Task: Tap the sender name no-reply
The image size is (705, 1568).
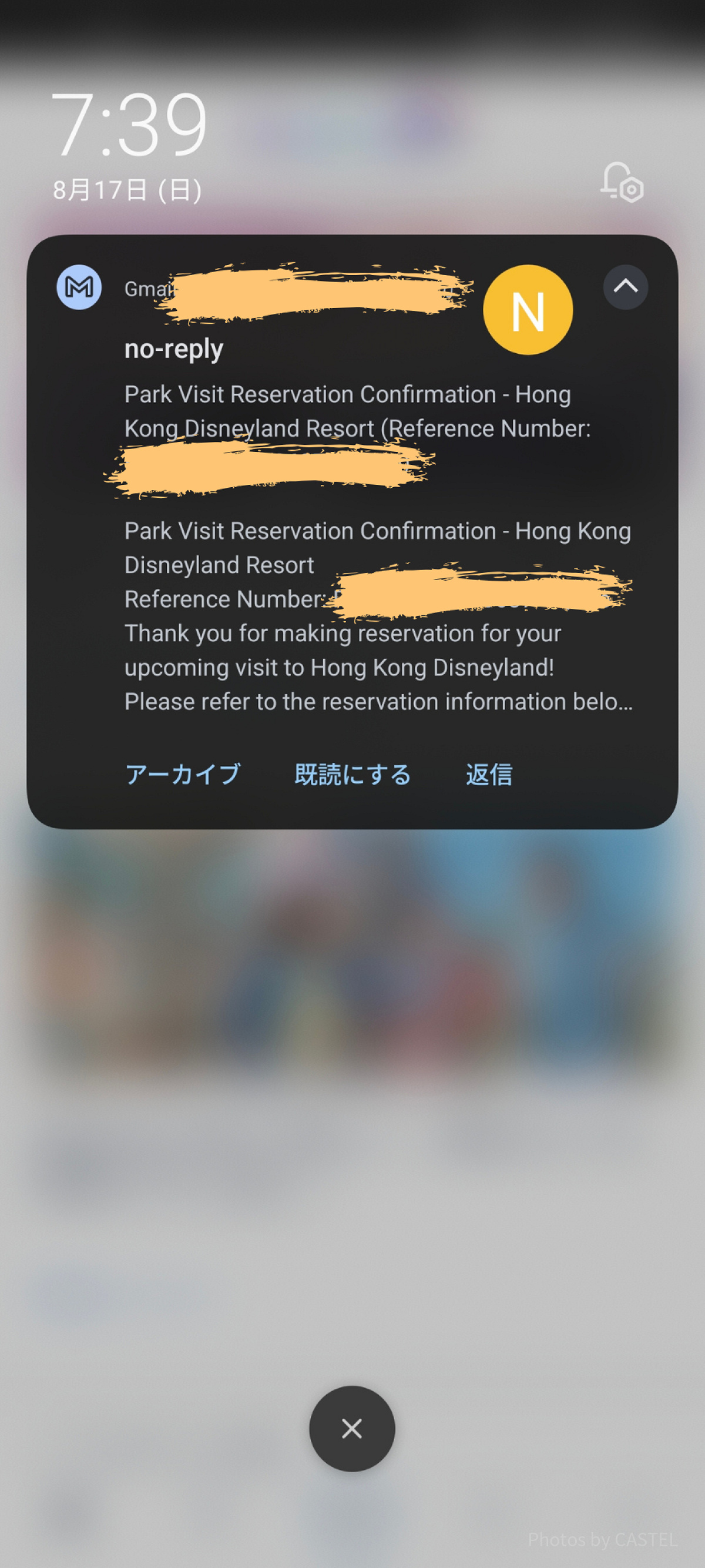Action: [173, 349]
